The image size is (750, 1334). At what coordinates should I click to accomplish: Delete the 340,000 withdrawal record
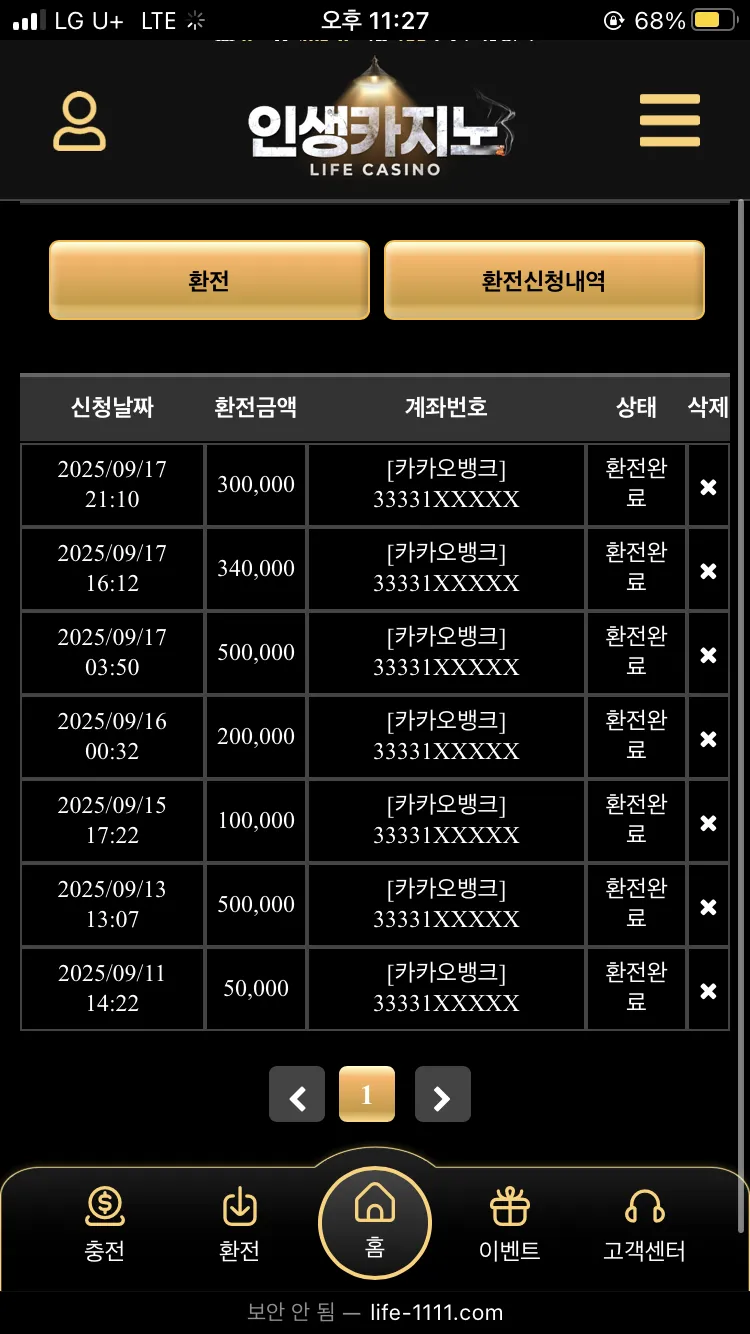[708, 571]
